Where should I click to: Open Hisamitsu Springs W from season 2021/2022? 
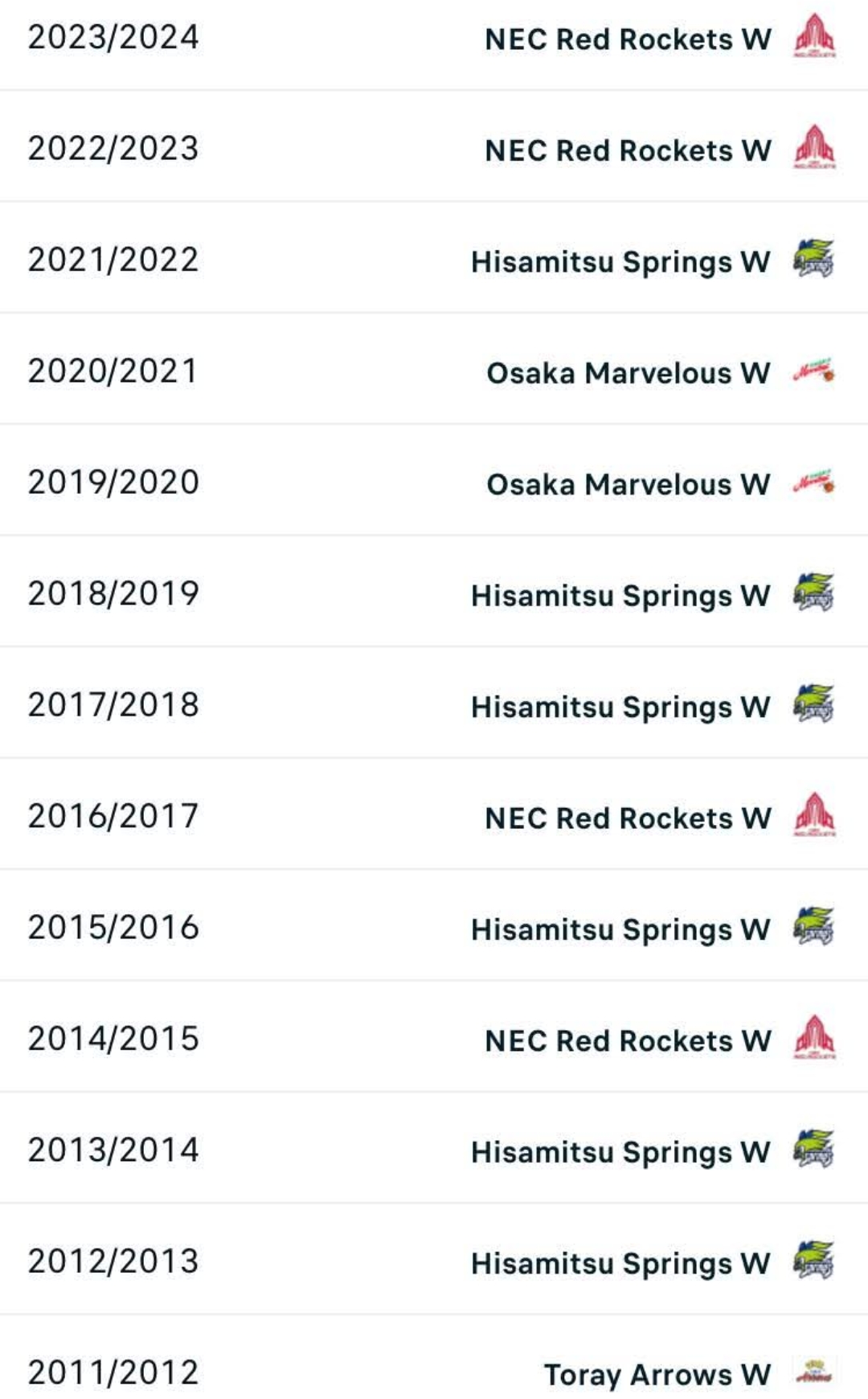pos(620,261)
